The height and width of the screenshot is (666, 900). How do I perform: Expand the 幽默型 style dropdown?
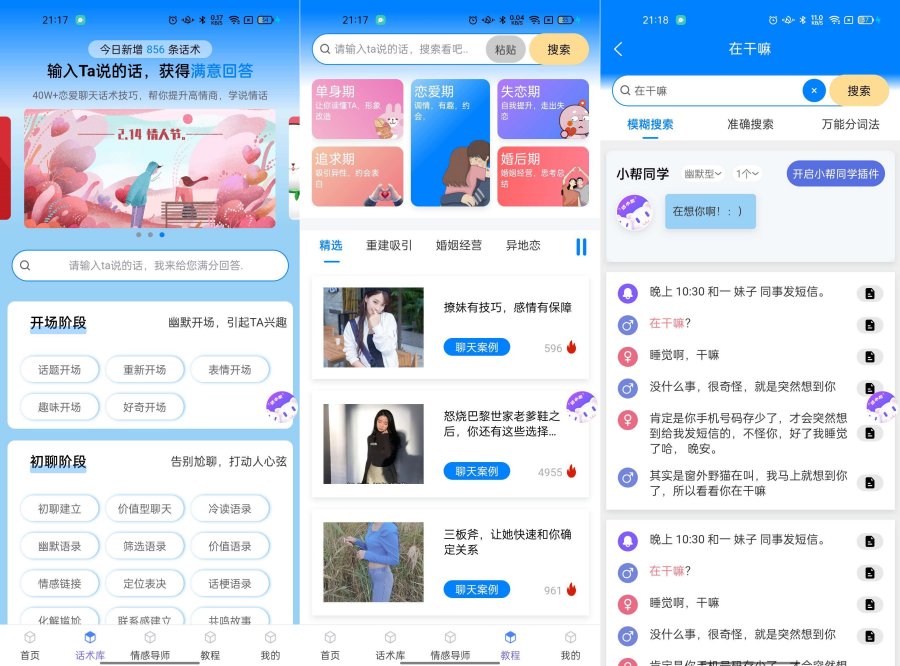click(703, 174)
